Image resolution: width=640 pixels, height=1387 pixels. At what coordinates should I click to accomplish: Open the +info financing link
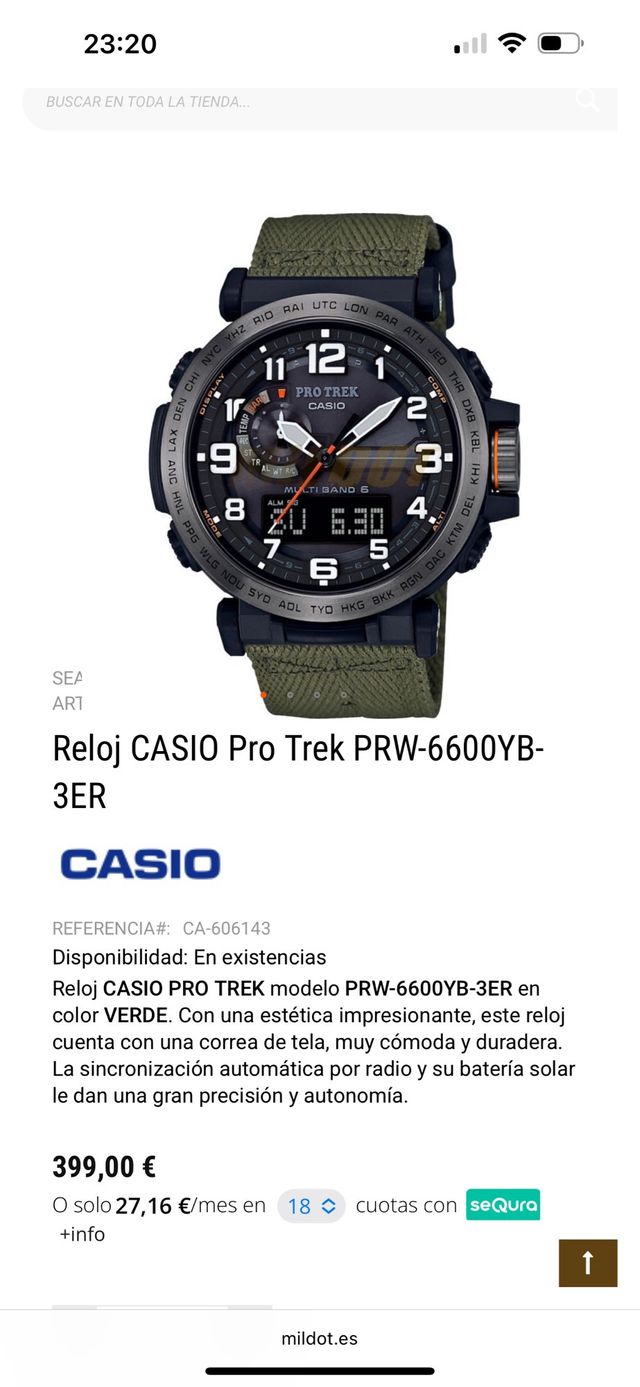(x=82, y=1235)
